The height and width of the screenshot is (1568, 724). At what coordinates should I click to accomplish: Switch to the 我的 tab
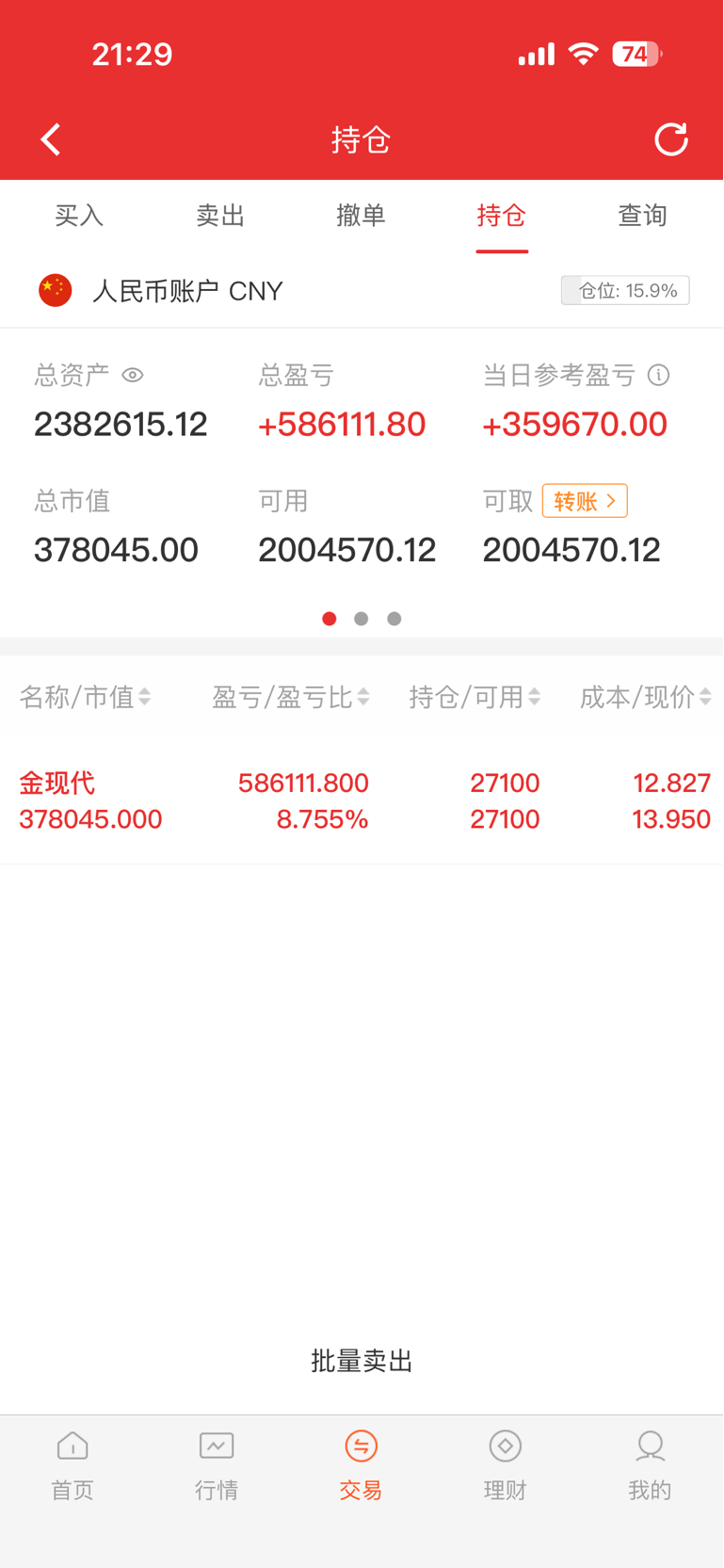coord(650,1465)
